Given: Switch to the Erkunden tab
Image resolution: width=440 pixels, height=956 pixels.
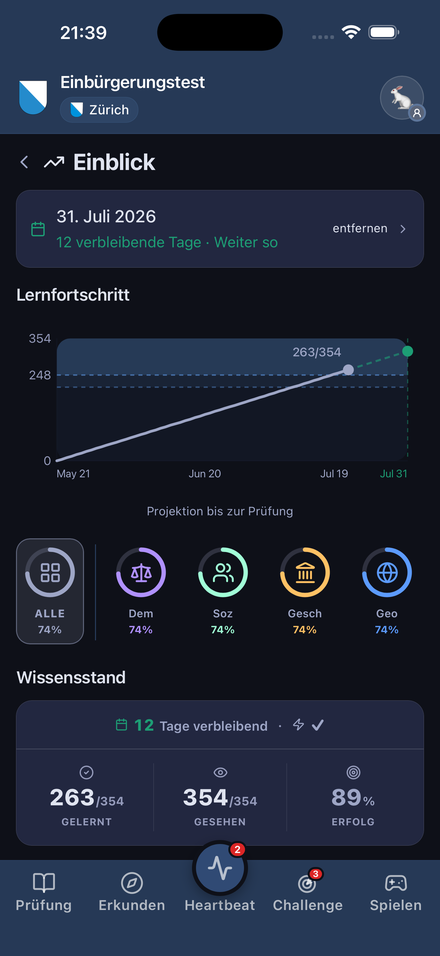Looking at the screenshot, I should pos(132,892).
